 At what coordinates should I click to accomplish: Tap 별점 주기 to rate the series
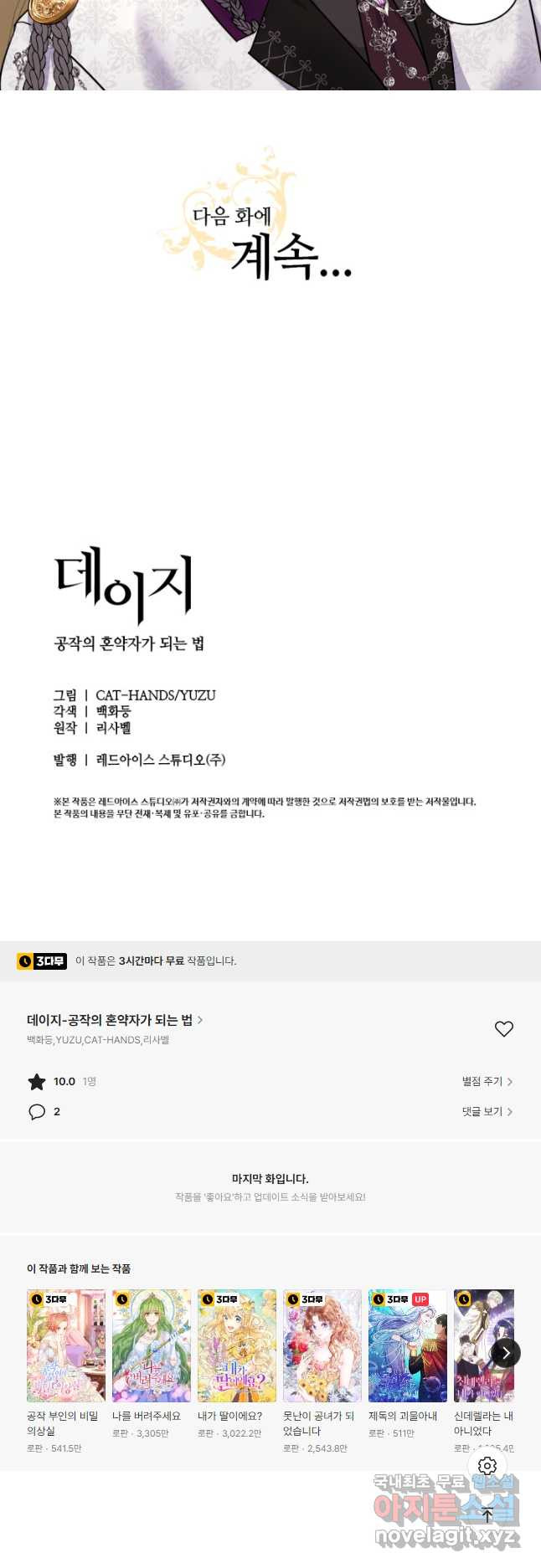(487, 1081)
